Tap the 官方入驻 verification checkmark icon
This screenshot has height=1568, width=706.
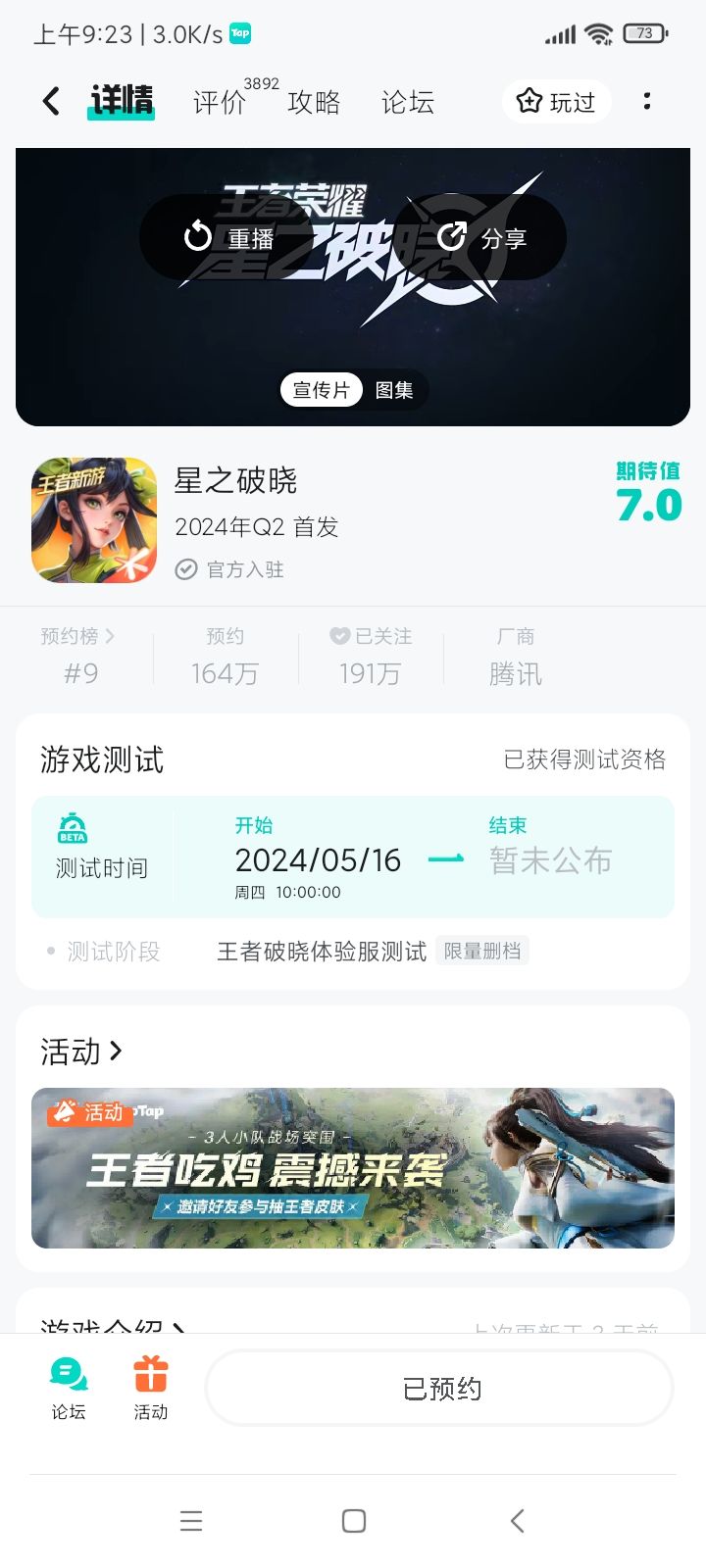(186, 569)
